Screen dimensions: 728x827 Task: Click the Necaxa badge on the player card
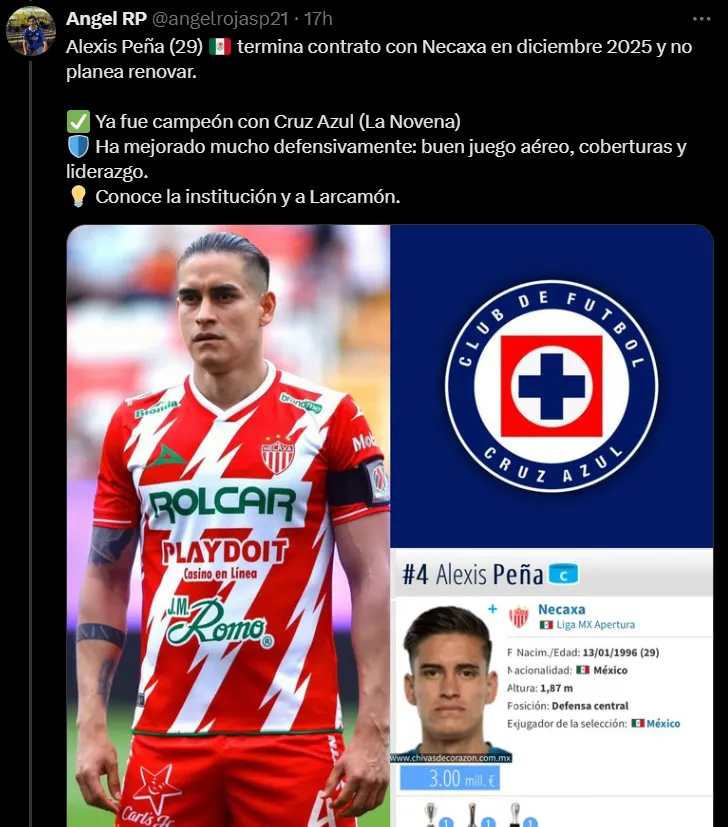click(x=518, y=614)
